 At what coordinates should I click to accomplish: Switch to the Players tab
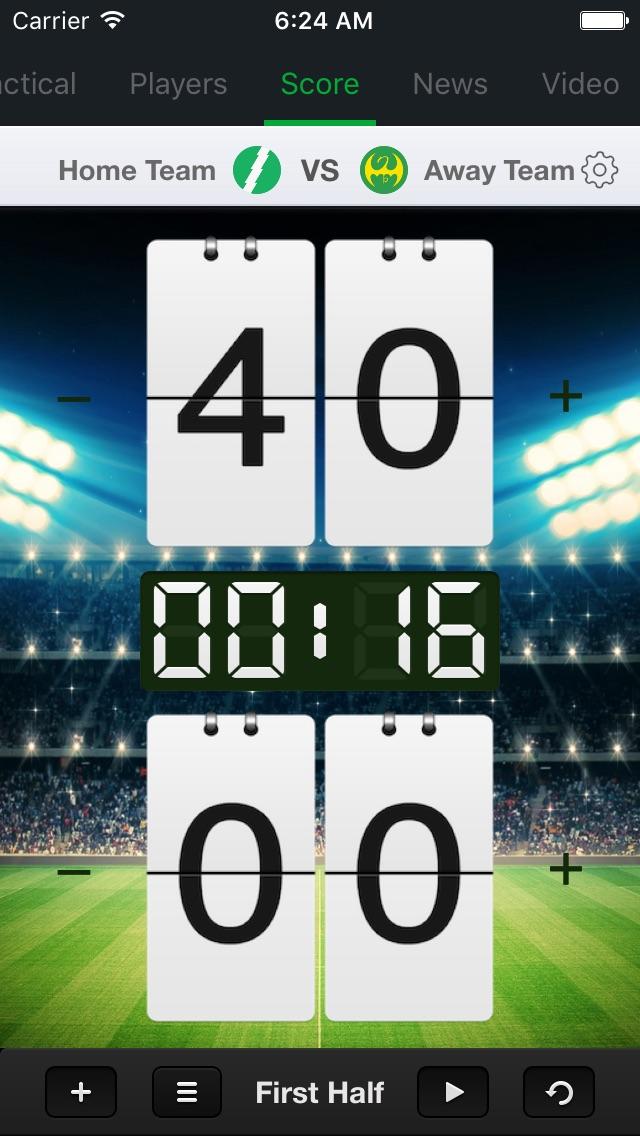click(178, 84)
